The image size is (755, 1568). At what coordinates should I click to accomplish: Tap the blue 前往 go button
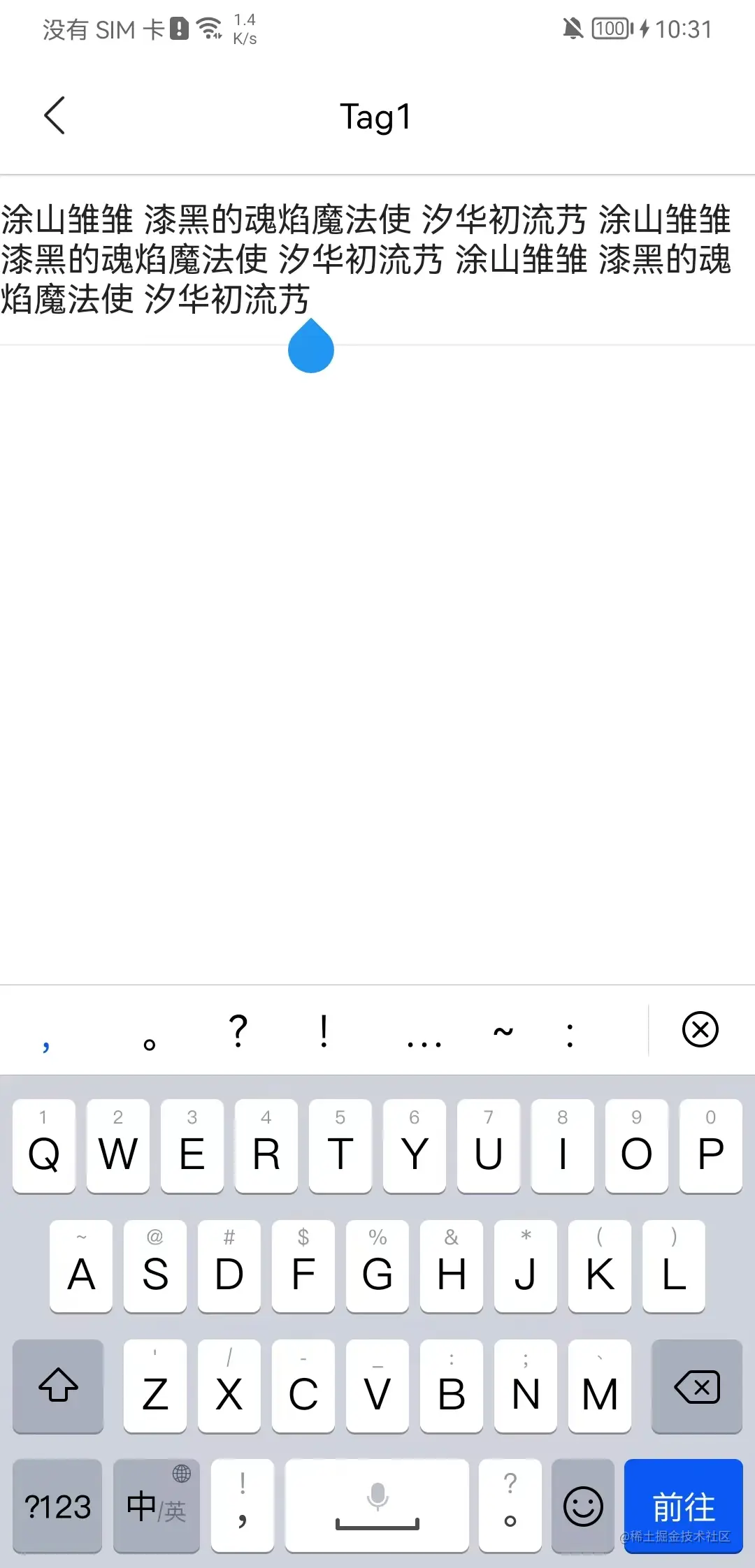pyautogui.click(x=683, y=1506)
